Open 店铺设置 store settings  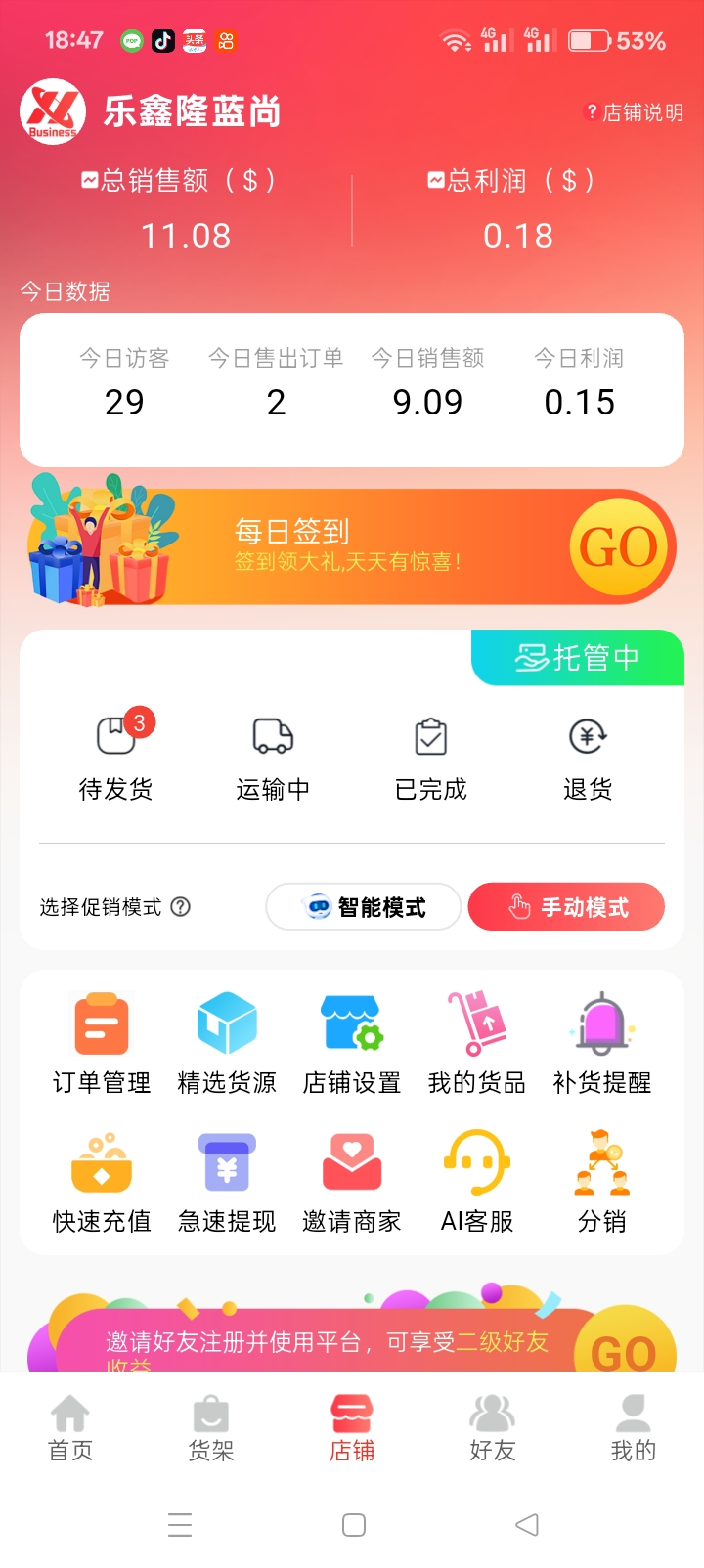[x=352, y=1043]
